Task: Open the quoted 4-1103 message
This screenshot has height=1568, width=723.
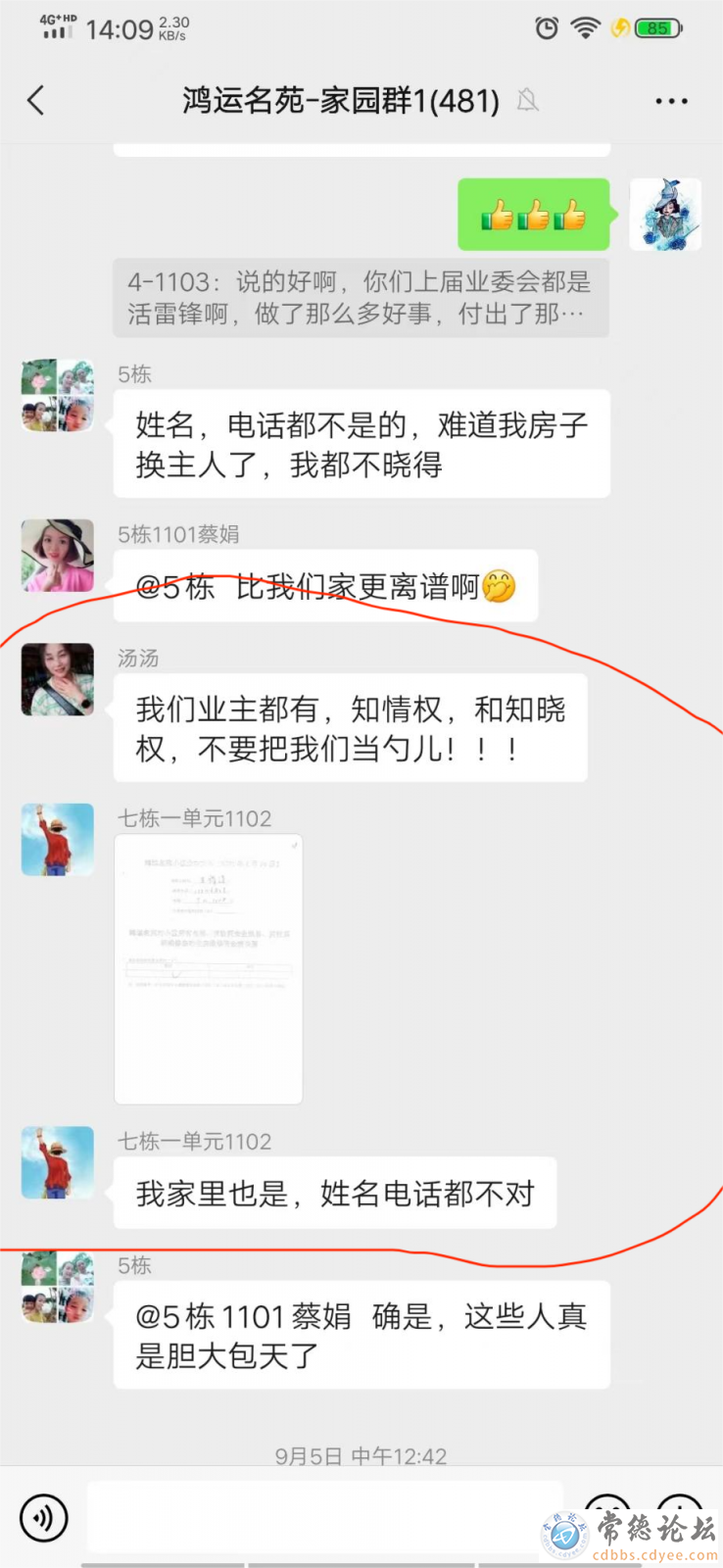Action: (361, 298)
